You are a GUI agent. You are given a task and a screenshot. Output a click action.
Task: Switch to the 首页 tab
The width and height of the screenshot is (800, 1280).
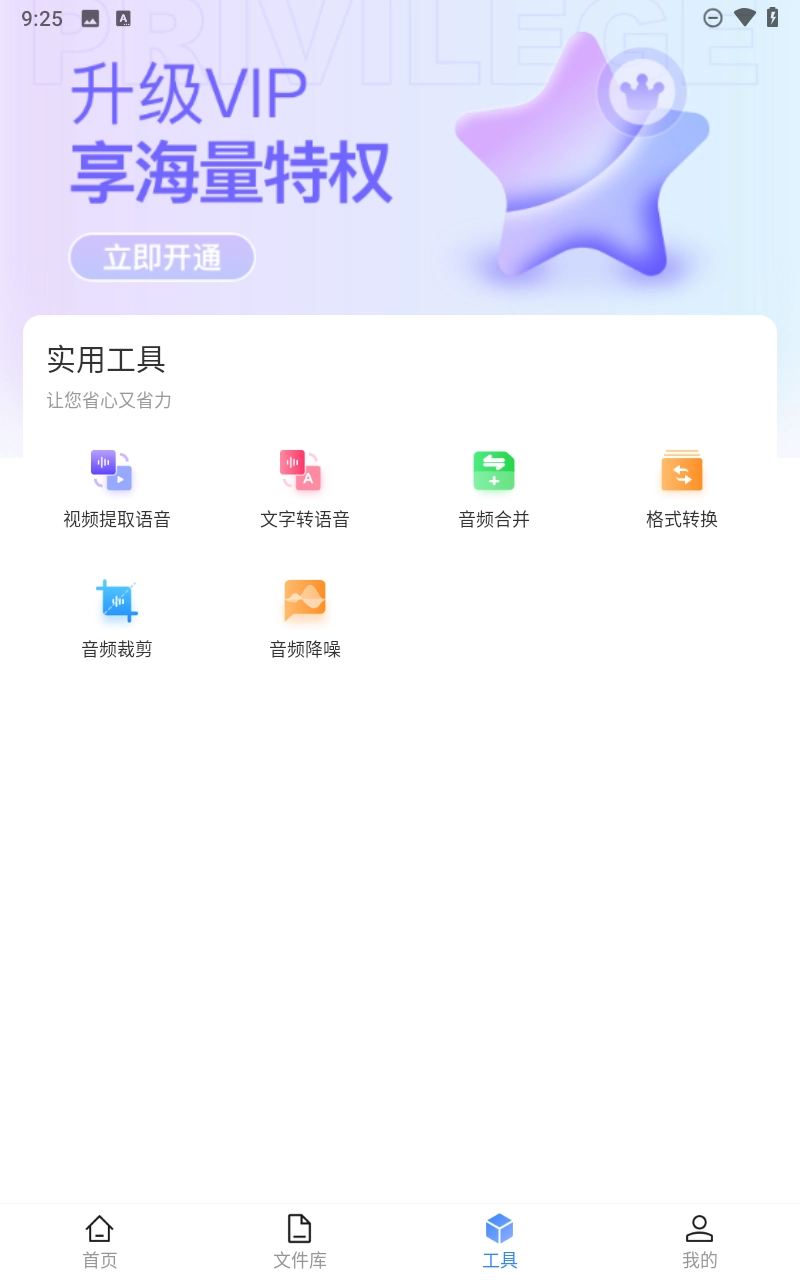pos(100,1241)
